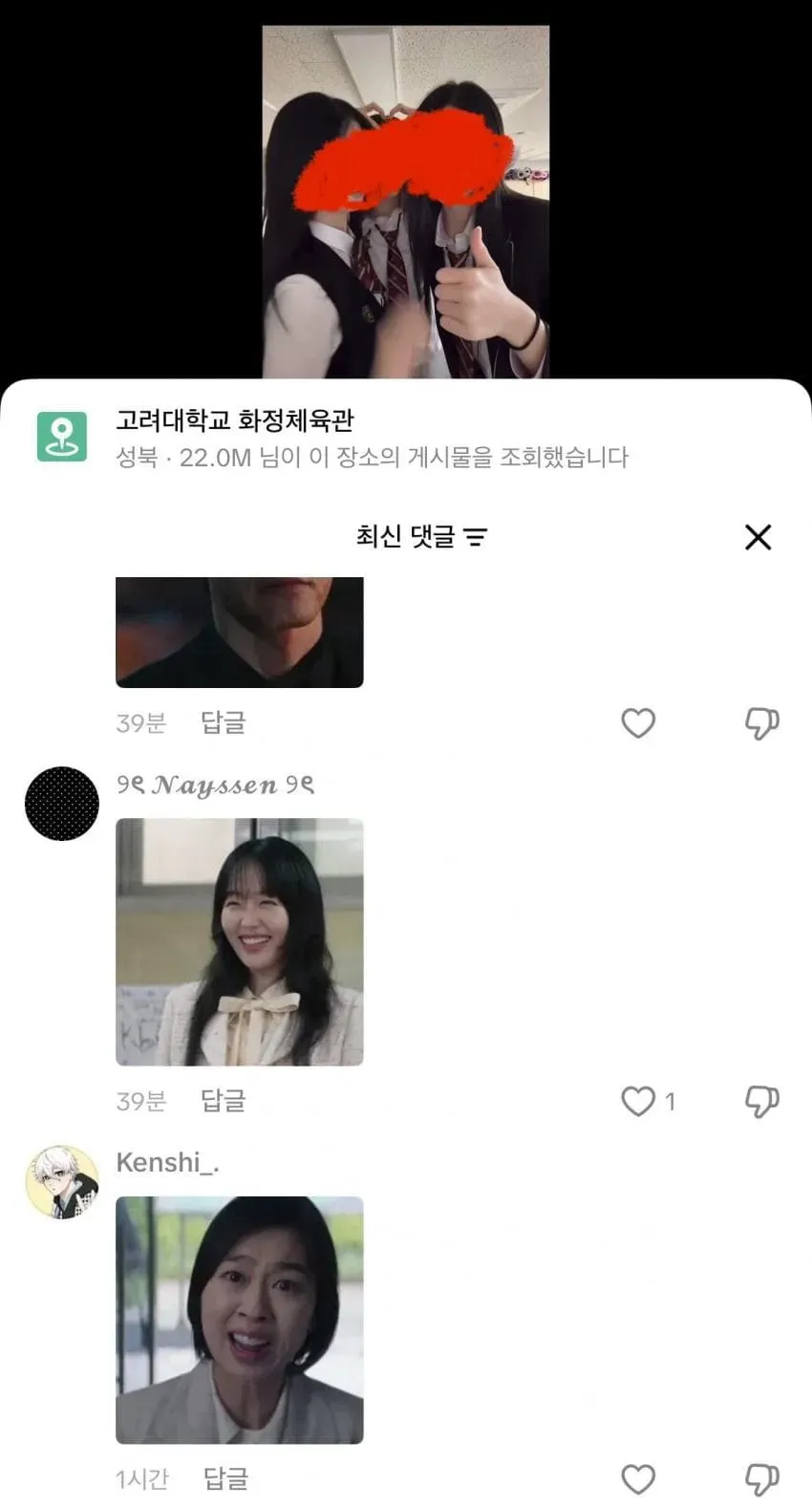Viewport: 812px width, 1507px height.
Task: Dislike Nayssen's comment
Action: tap(761, 1101)
